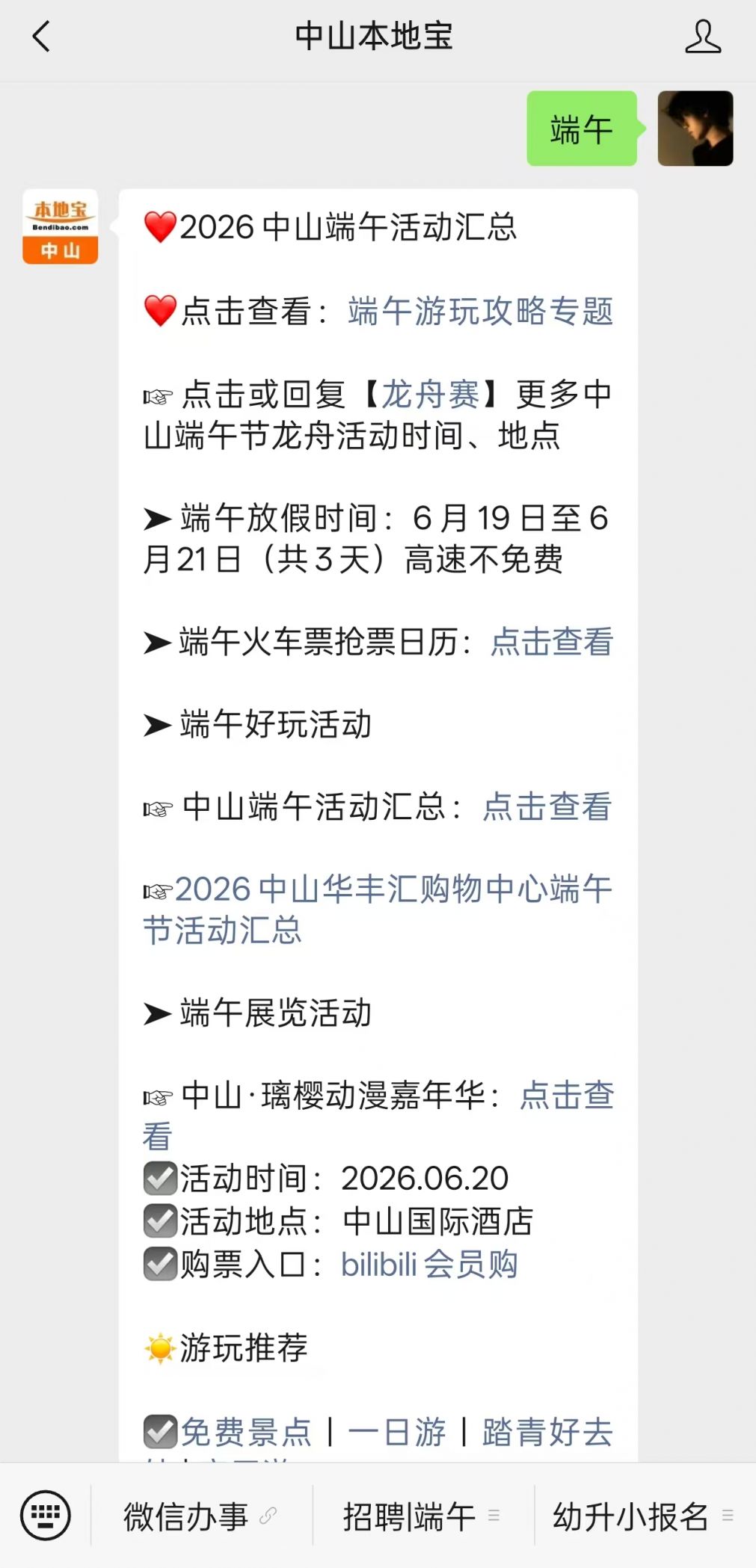Tap the 龙舟赛 keyword link

[x=431, y=394]
